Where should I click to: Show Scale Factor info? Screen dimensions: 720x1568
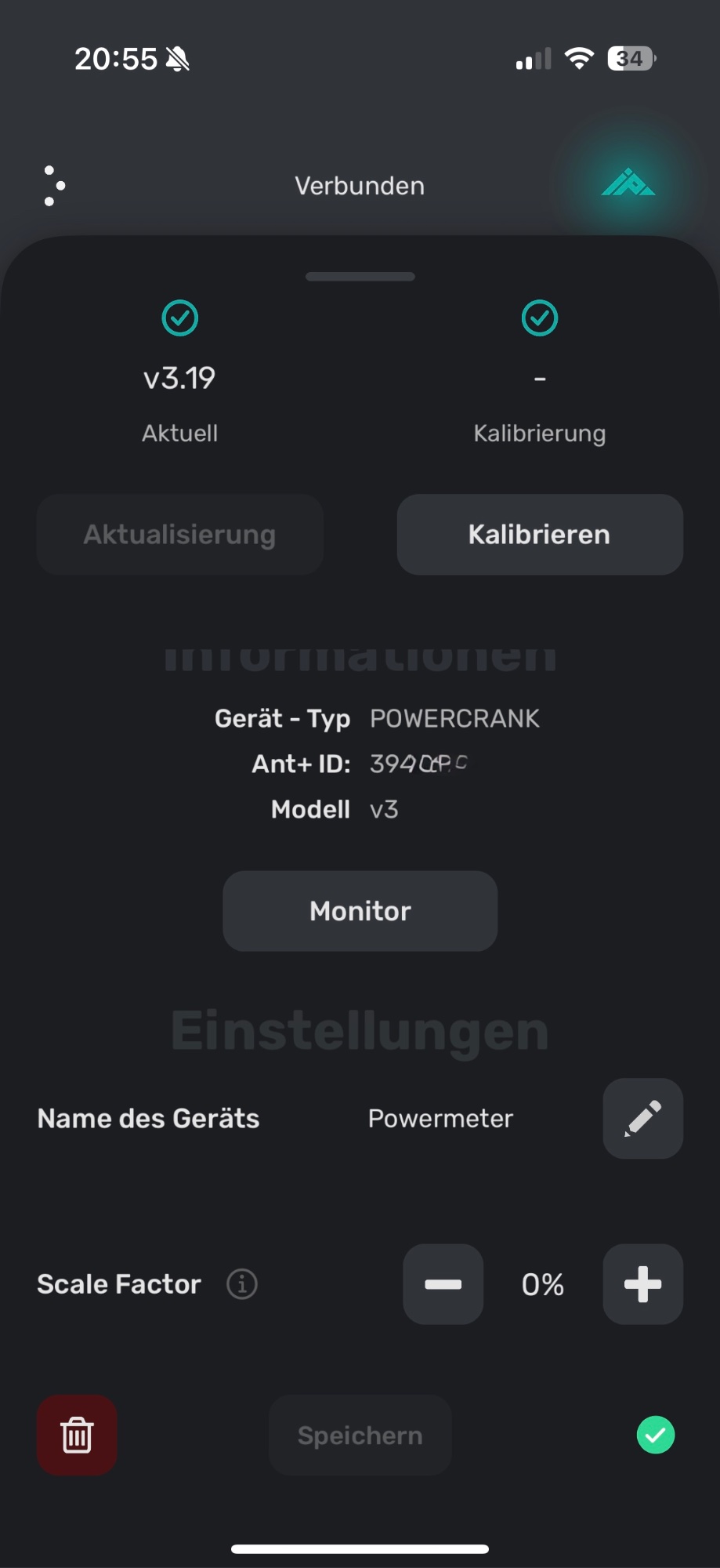[x=242, y=1284]
